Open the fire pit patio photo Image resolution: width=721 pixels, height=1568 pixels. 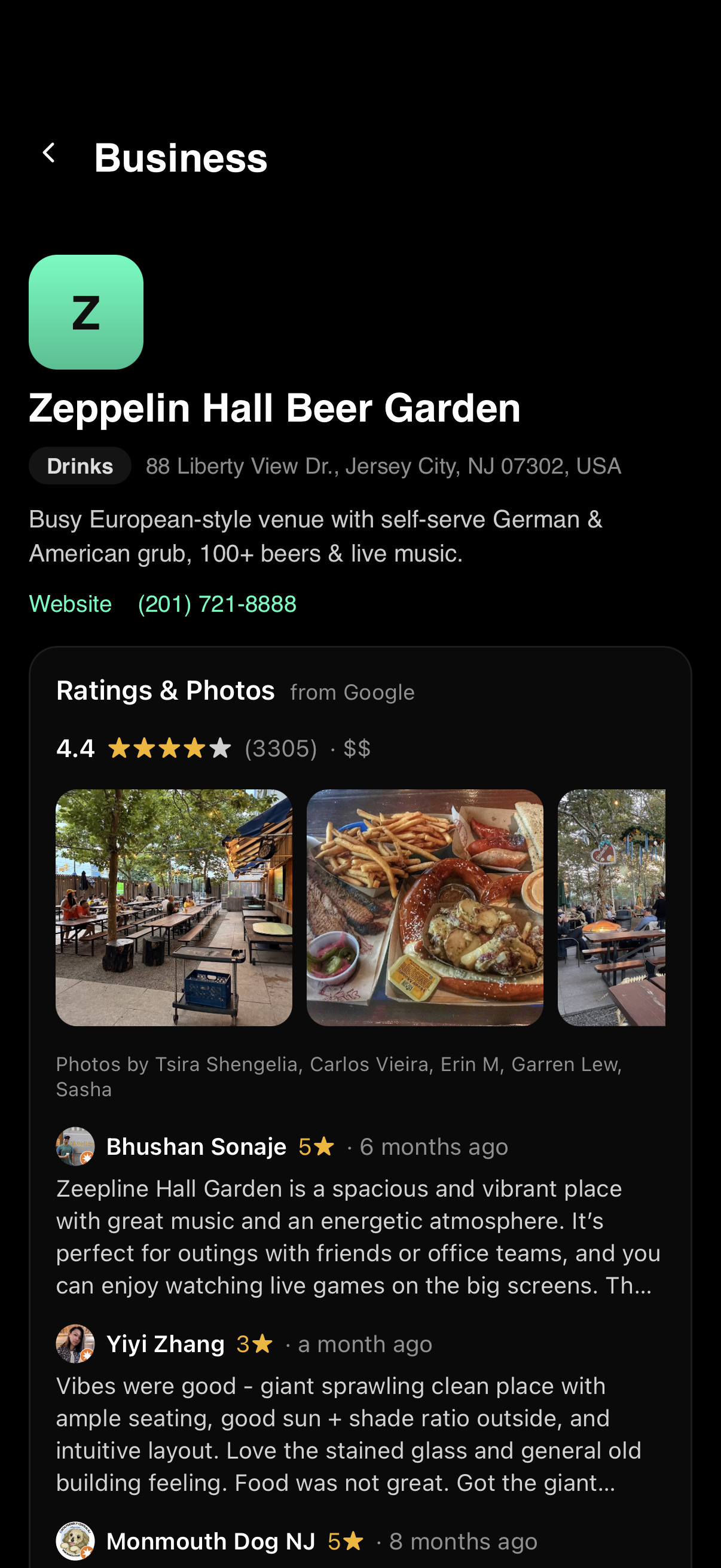click(612, 908)
